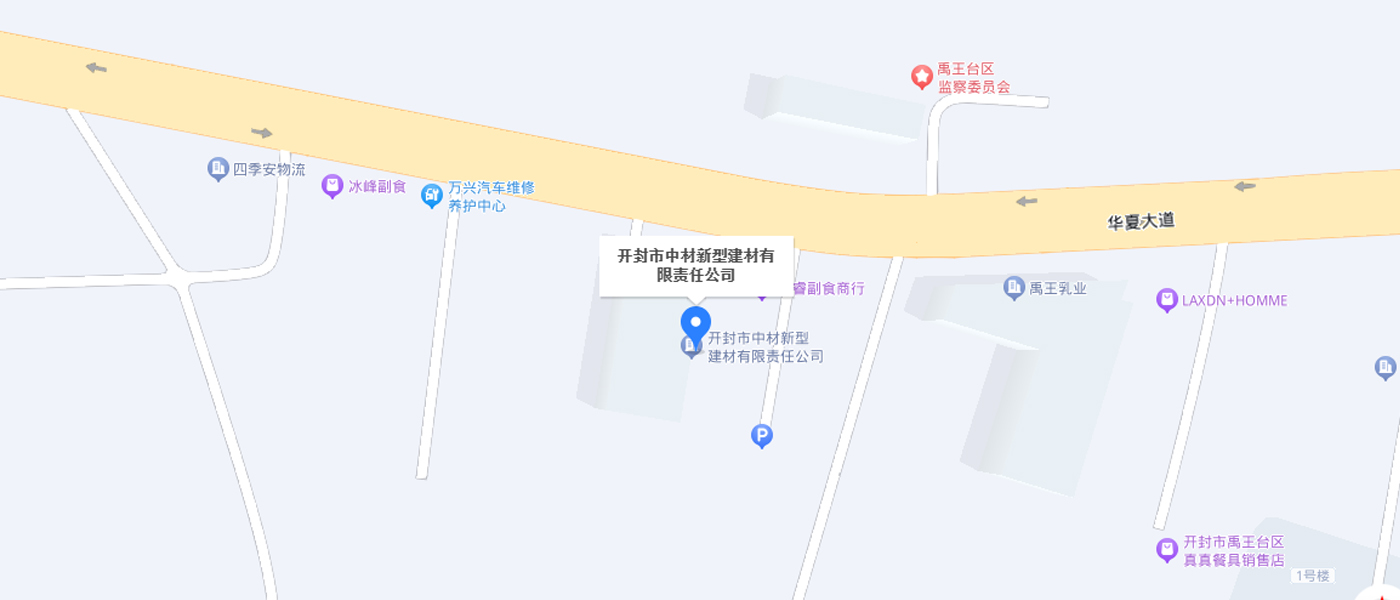Open the 真真餐具销售店 marker
Screen dimensions: 1400x600
[x=1166, y=549]
